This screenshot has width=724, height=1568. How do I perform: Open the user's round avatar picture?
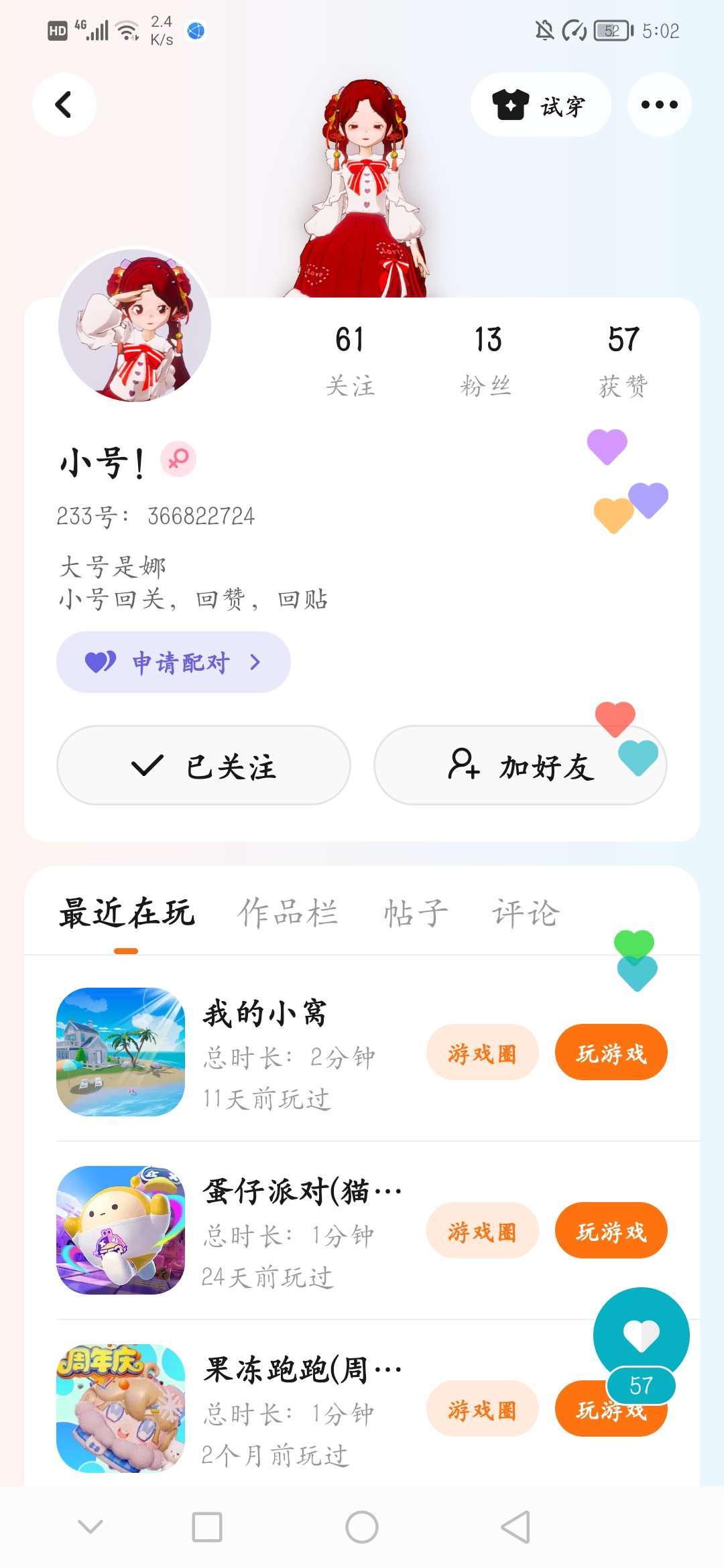pyautogui.click(x=135, y=326)
